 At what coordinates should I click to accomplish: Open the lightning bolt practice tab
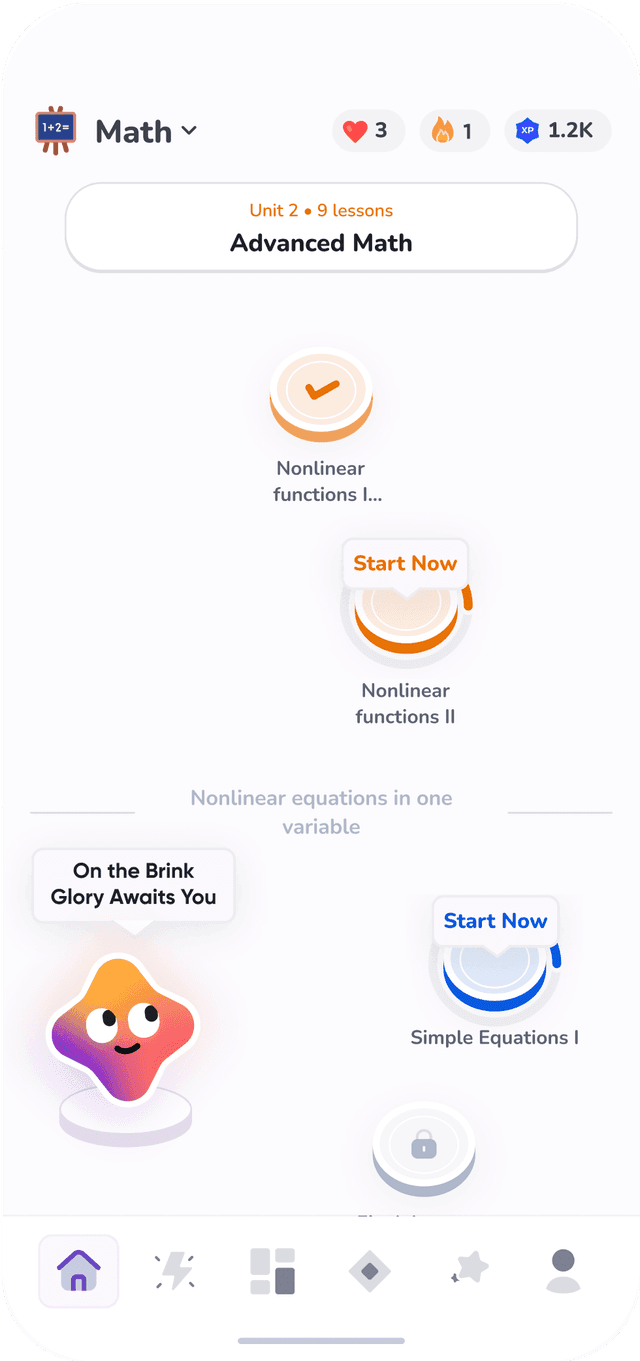click(175, 1271)
